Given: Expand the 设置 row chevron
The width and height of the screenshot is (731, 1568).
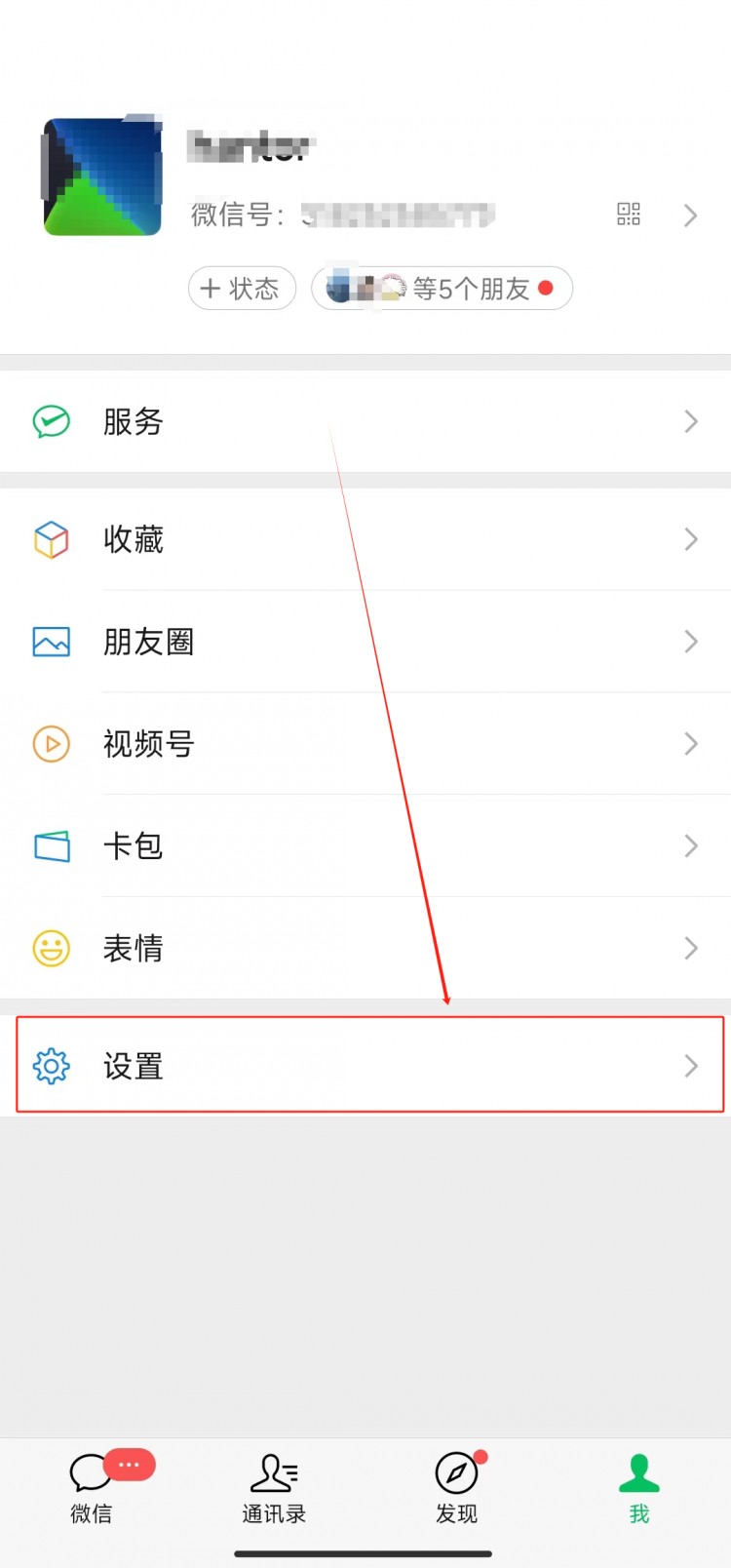Looking at the screenshot, I should [690, 1066].
